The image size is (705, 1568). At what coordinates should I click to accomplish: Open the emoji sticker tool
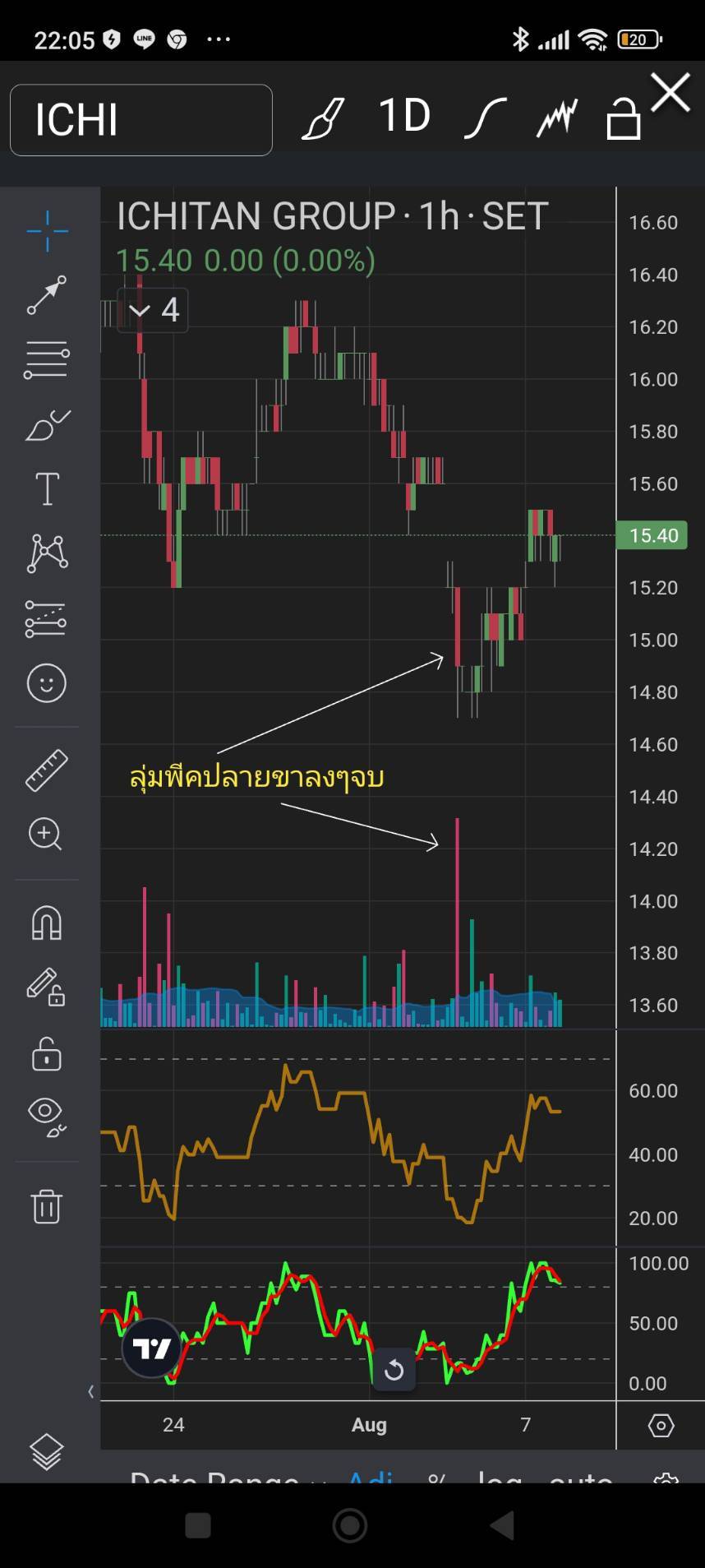tap(47, 683)
